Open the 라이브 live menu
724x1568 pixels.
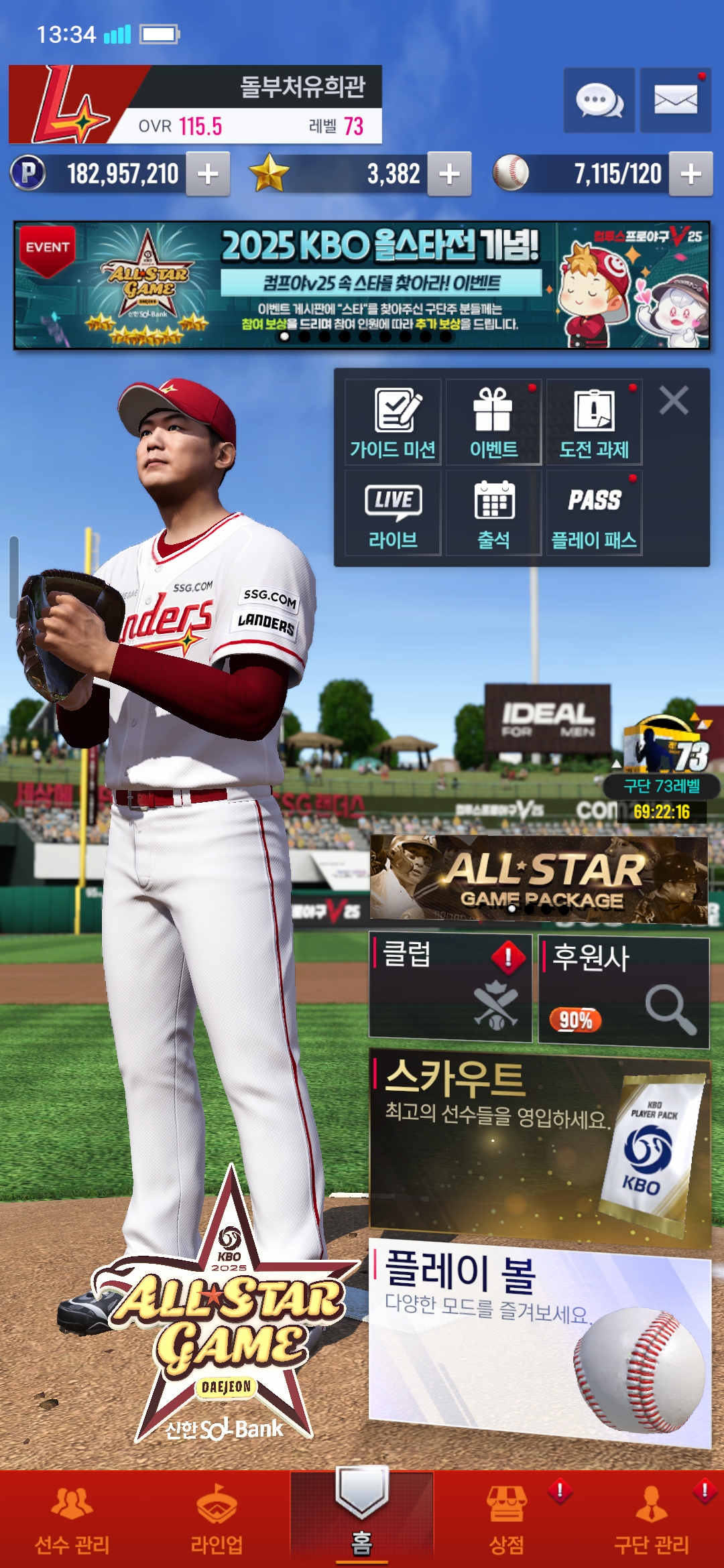click(393, 513)
